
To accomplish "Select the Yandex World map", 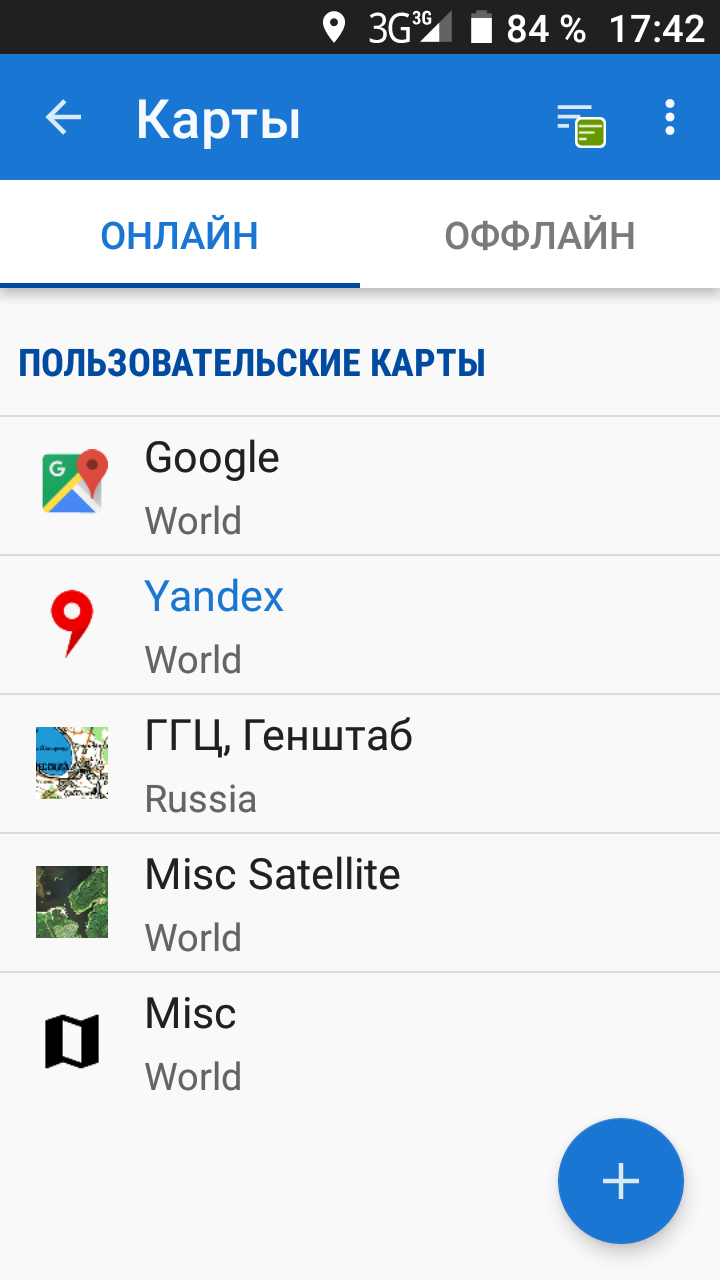I will (x=360, y=625).
